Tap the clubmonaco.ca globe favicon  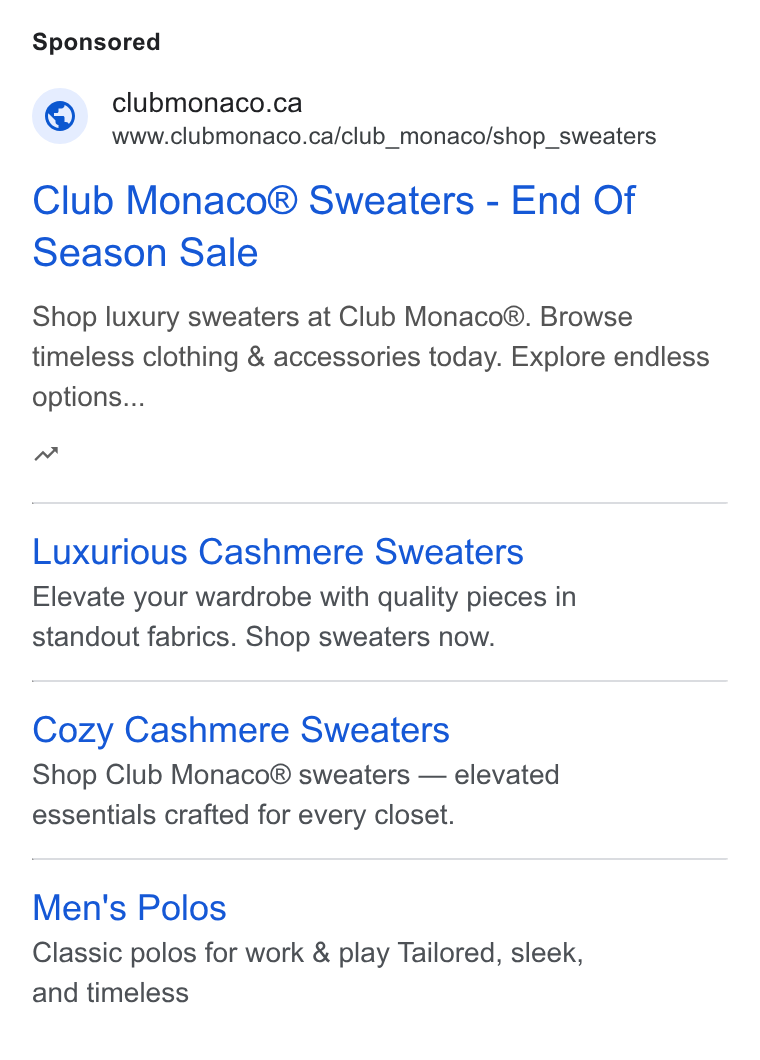pyautogui.click(x=60, y=116)
